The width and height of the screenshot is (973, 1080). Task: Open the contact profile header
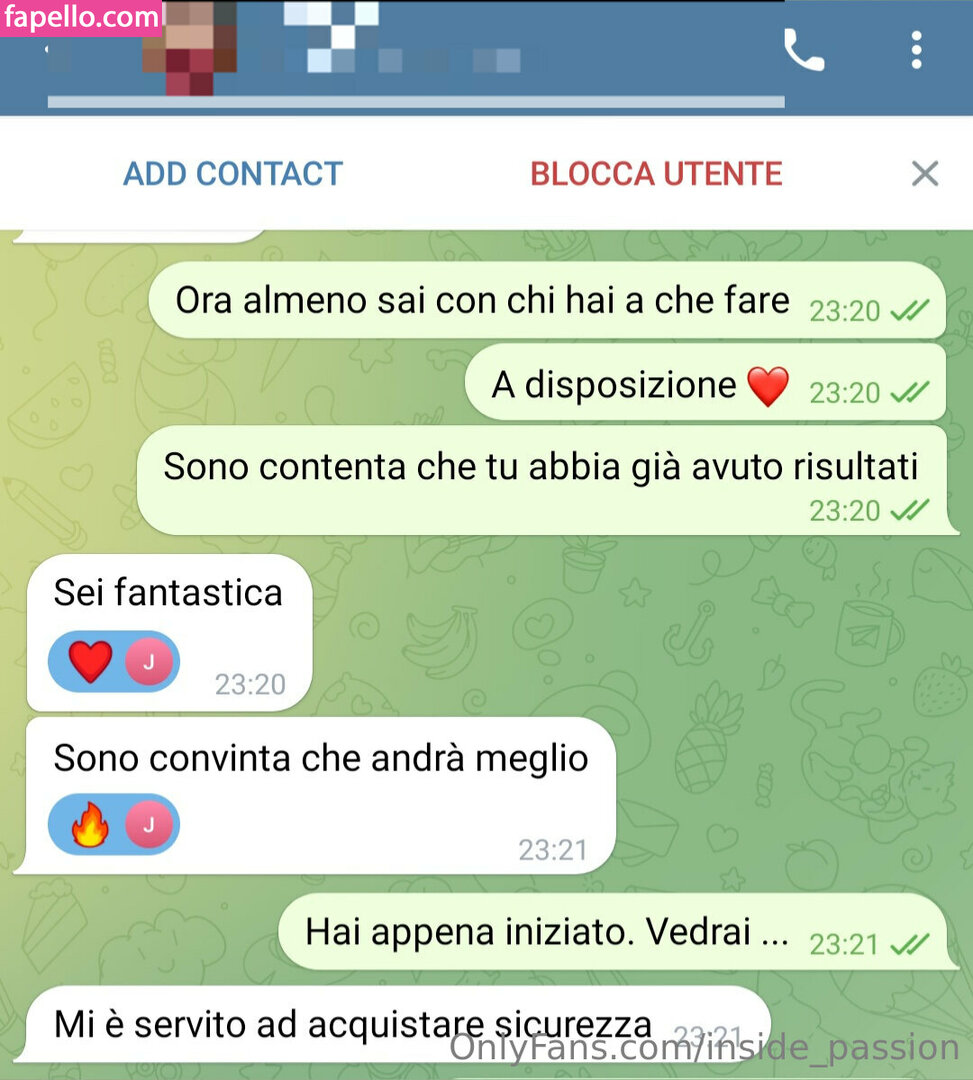(x=400, y=50)
